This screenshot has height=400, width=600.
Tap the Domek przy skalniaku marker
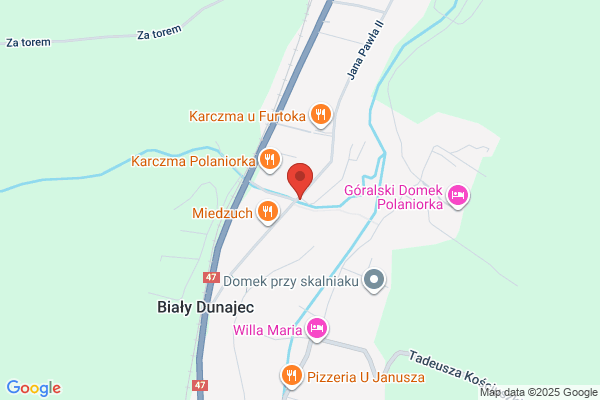click(x=374, y=280)
